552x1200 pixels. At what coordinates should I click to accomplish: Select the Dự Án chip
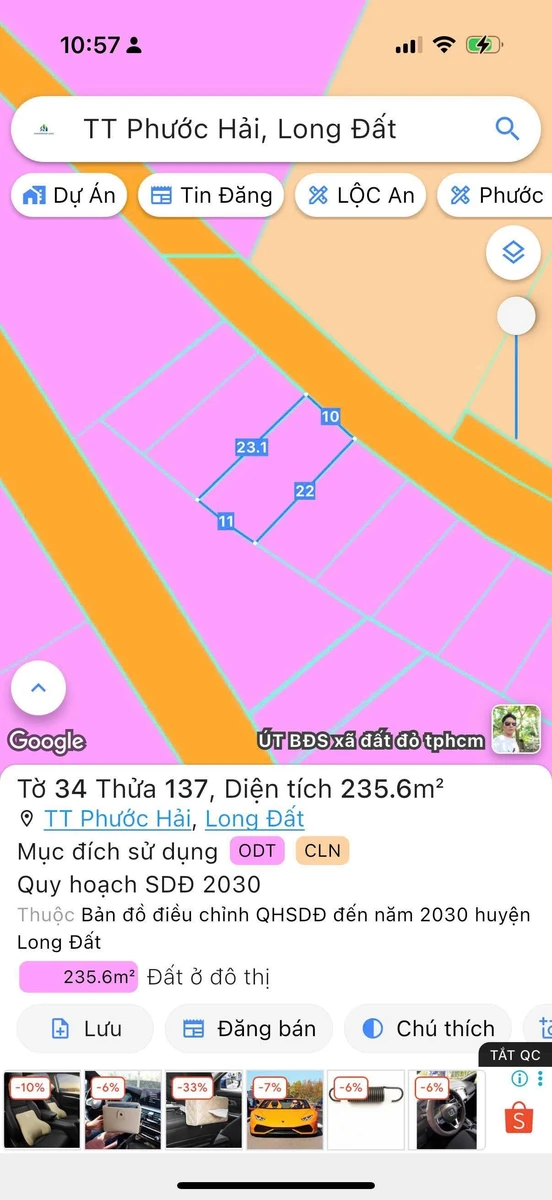[x=69, y=195]
